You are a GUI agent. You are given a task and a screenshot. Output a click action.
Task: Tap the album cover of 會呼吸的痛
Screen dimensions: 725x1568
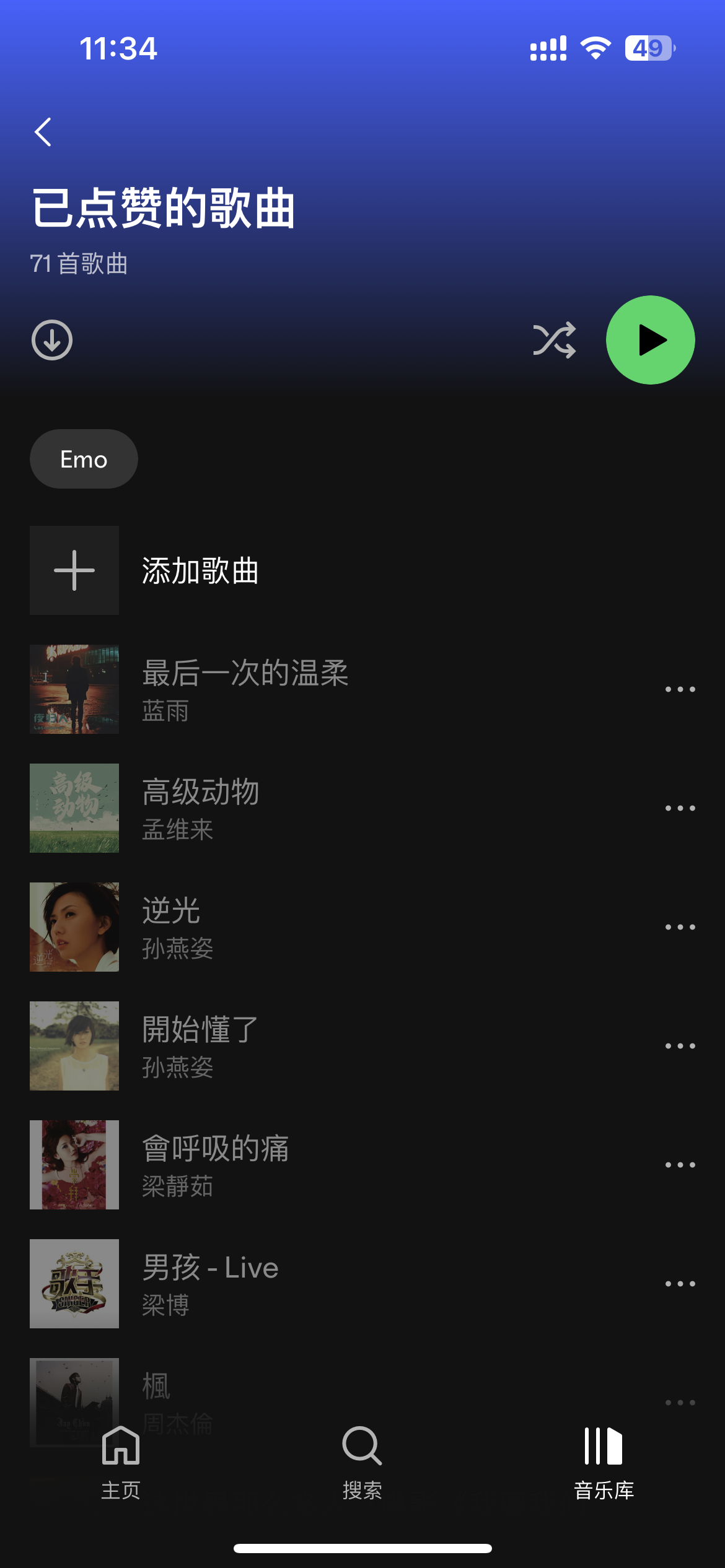point(74,1164)
